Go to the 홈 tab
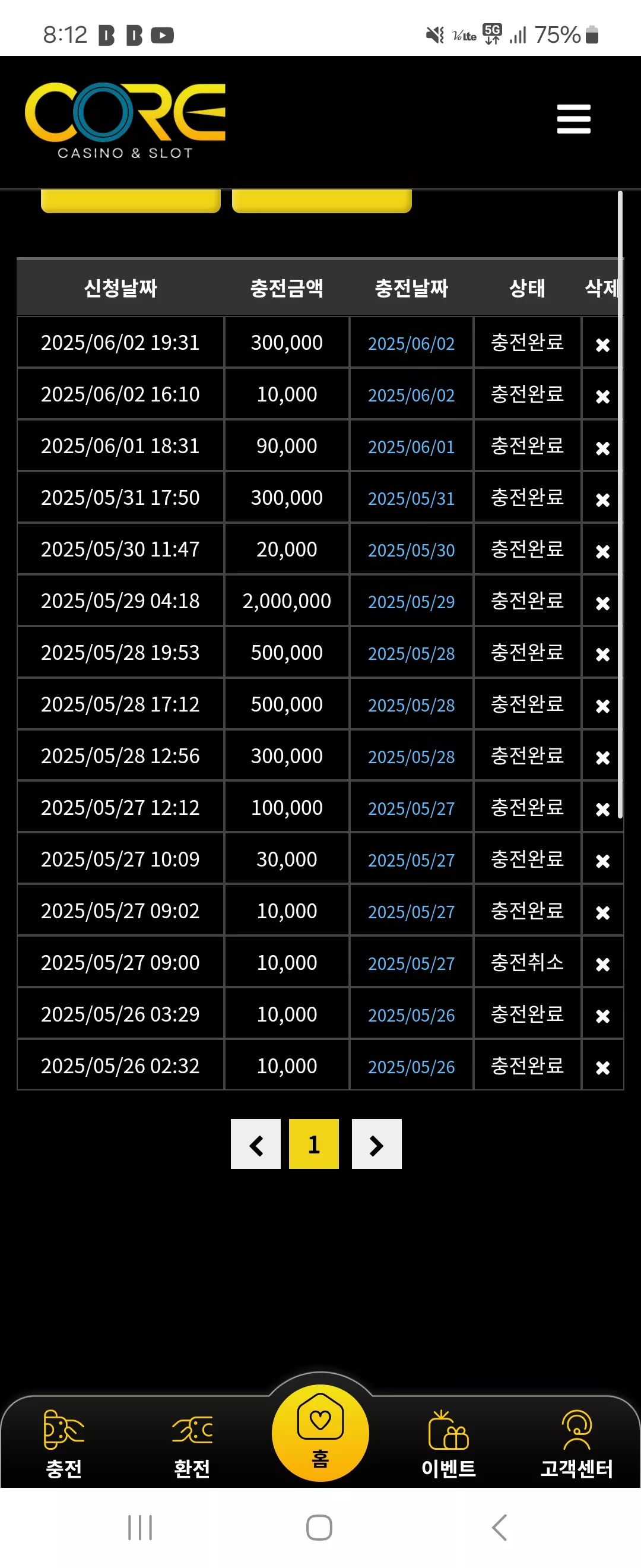This screenshot has height=1568, width=641. (x=320, y=1434)
